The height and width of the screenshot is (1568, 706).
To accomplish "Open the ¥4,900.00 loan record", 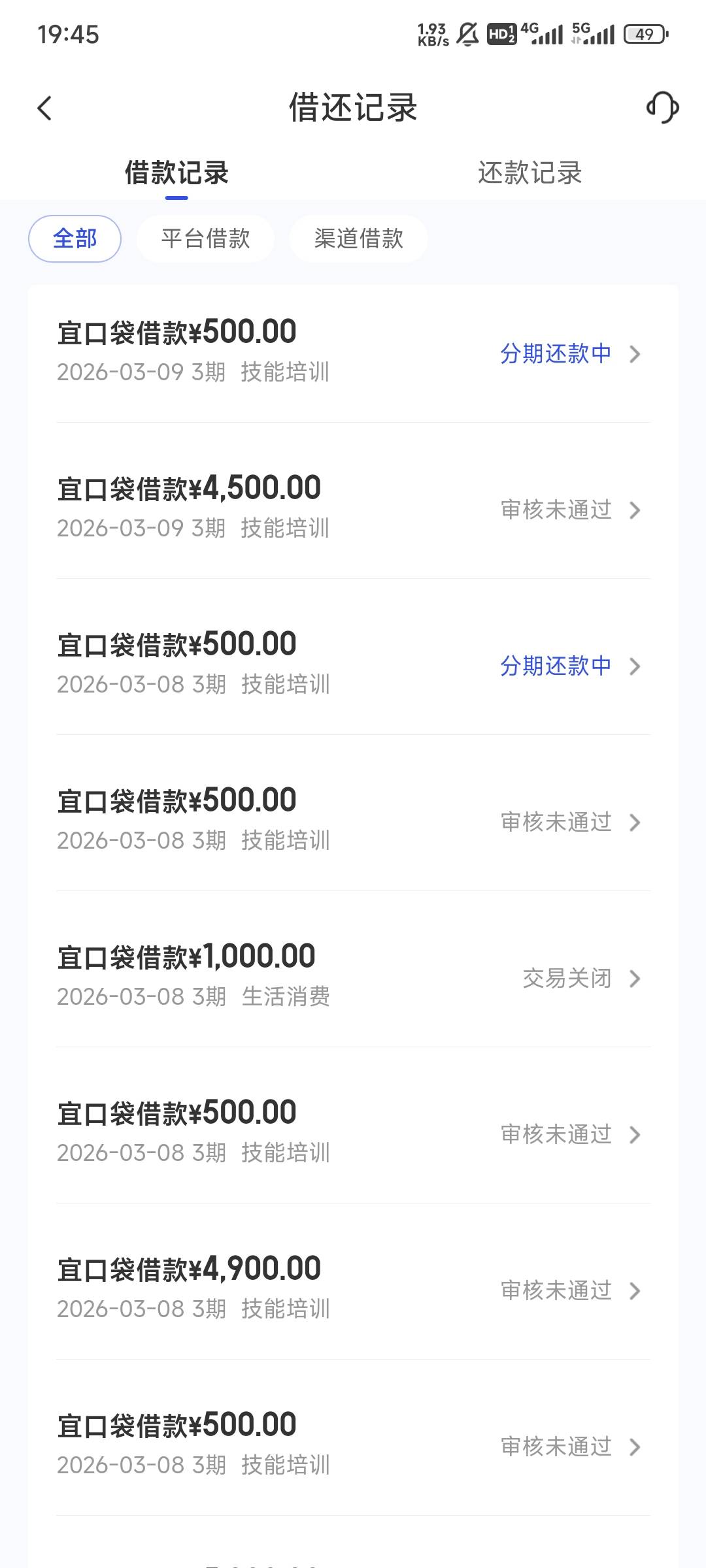I will (x=353, y=1289).
